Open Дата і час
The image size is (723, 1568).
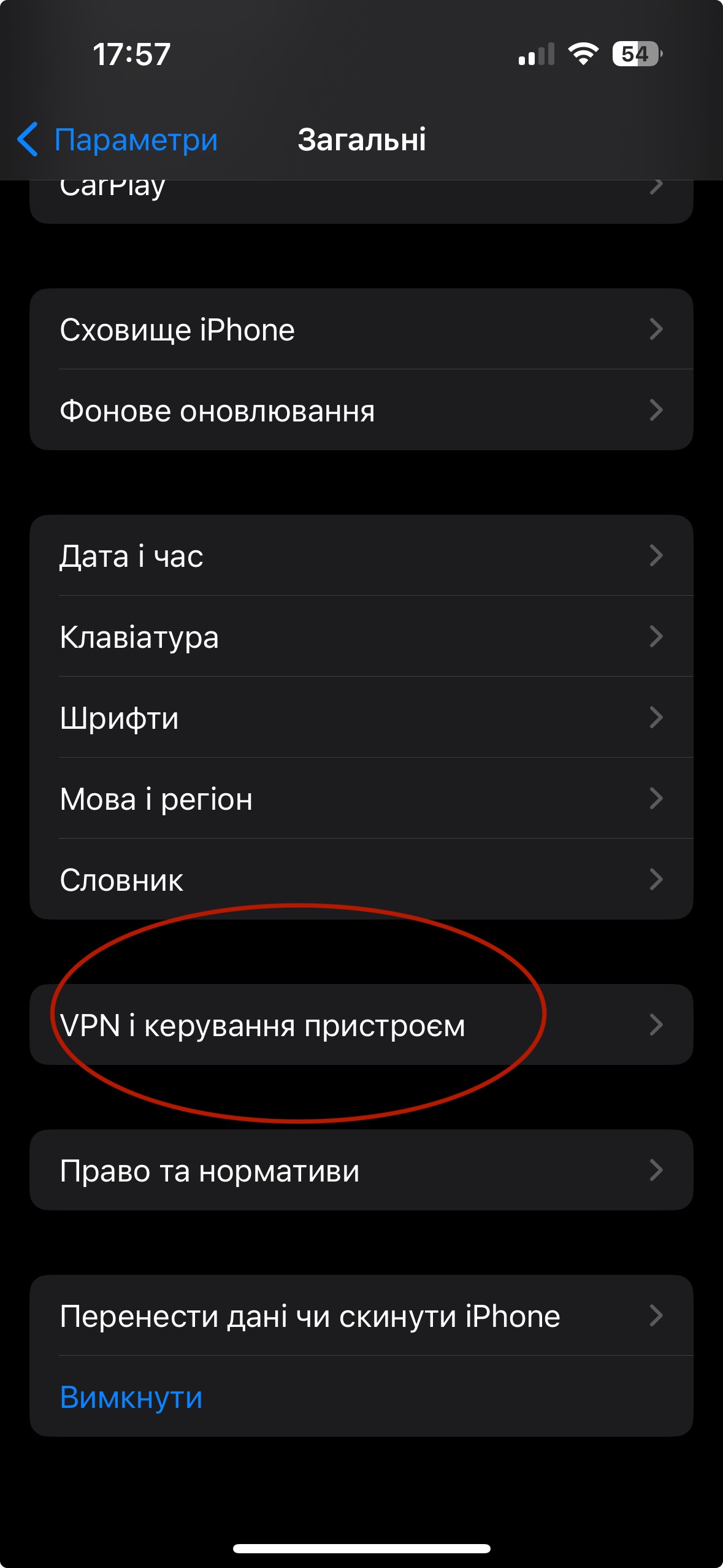click(x=361, y=555)
